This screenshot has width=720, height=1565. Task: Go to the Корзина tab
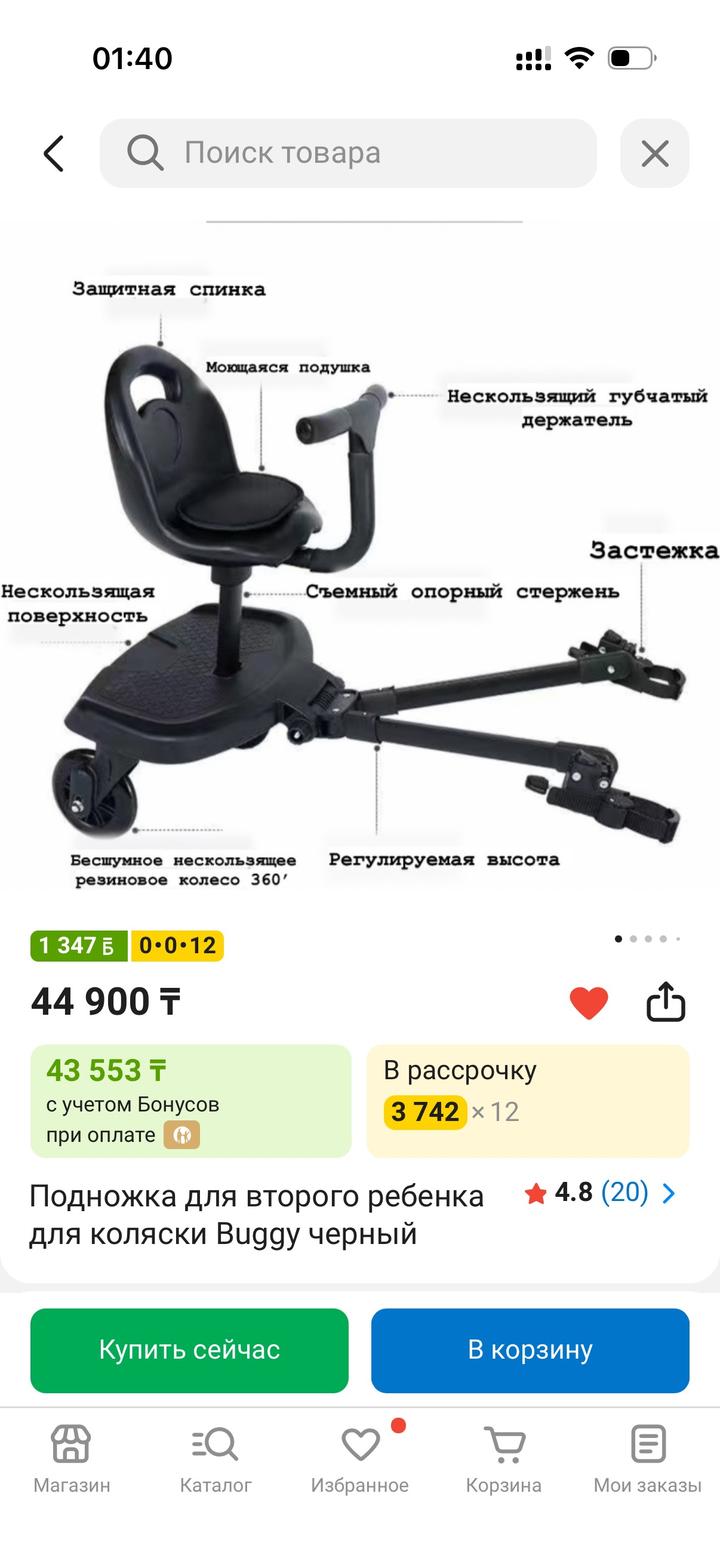(x=504, y=1460)
